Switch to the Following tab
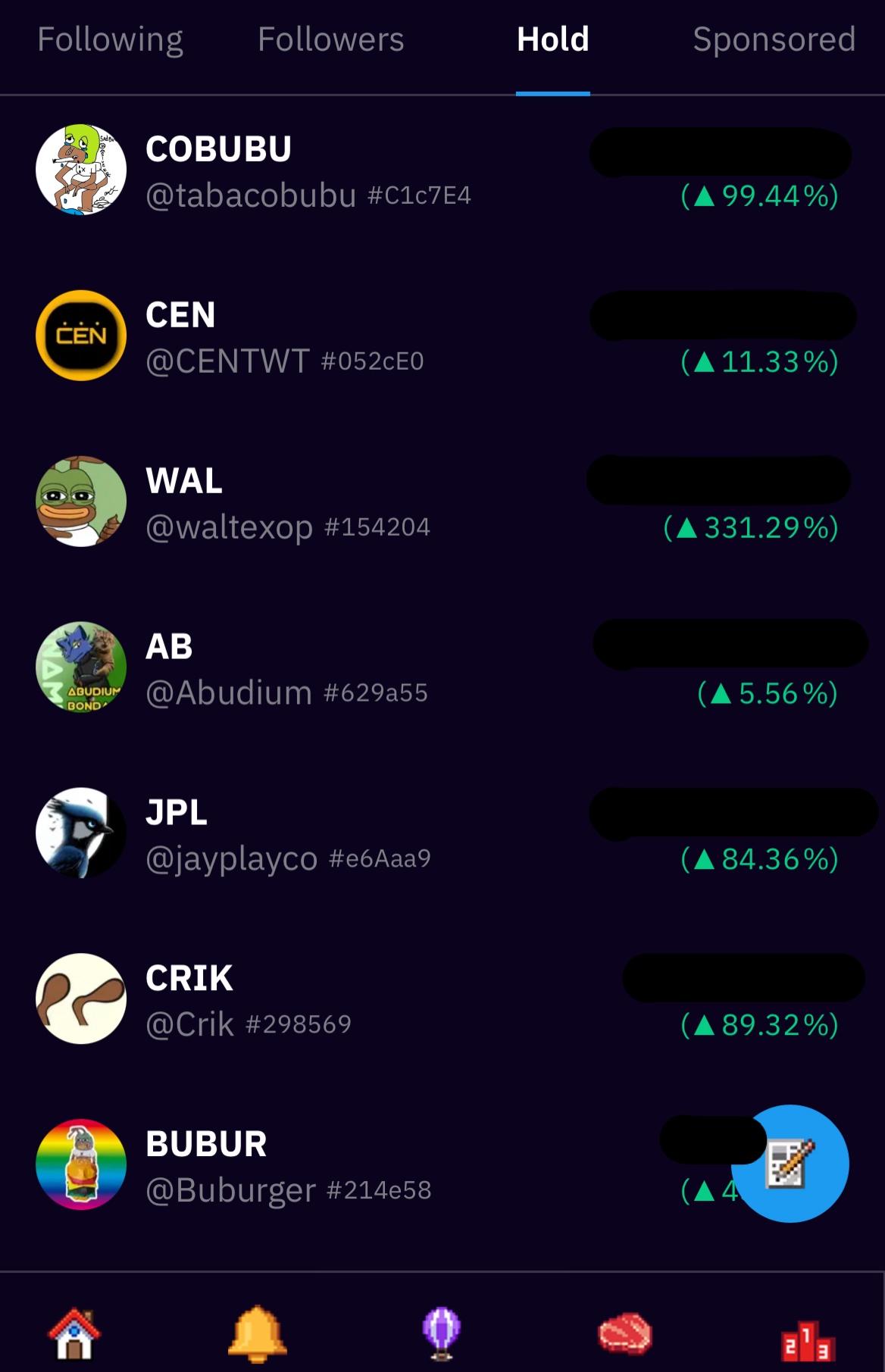Screen dimensions: 885x1372 pos(110,40)
